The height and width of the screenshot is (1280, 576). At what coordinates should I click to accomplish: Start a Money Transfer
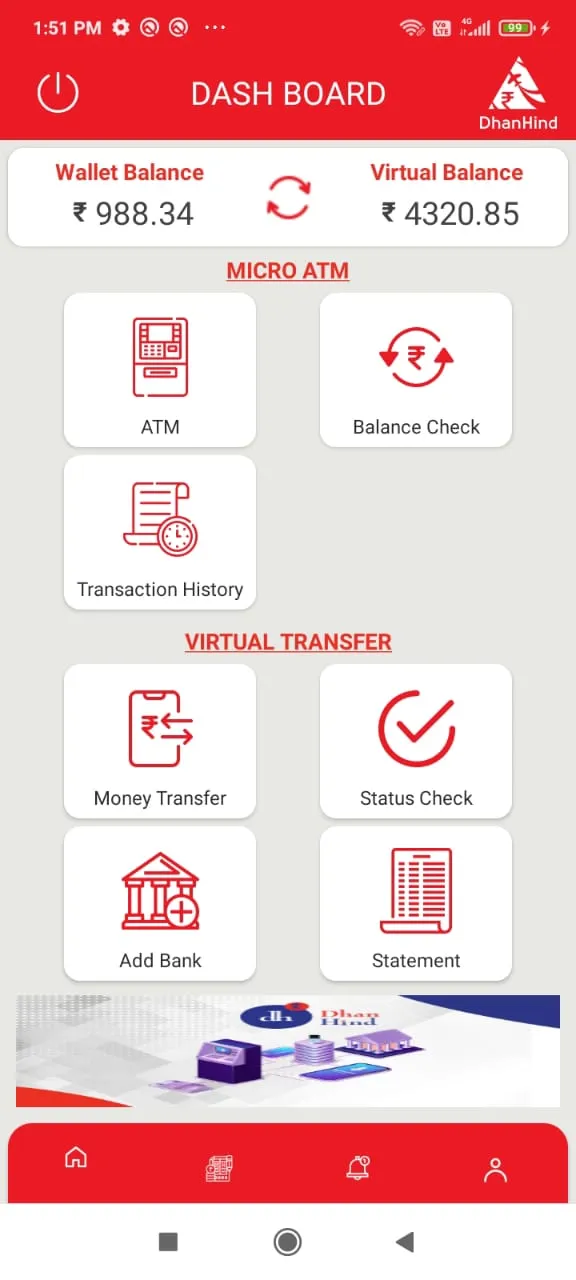click(x=160, y=741)
